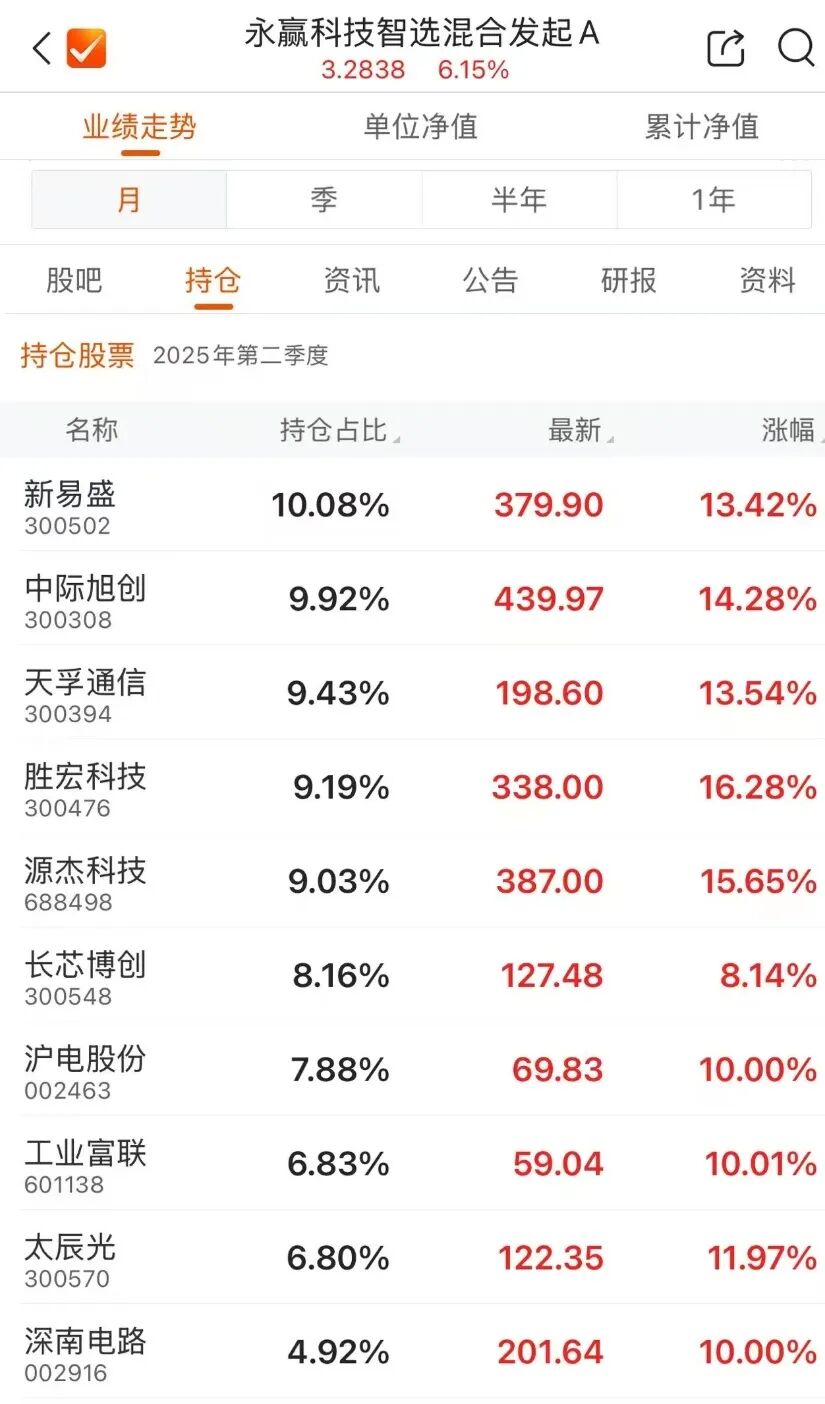This screenshot has width=825, height=1404.
Task: Share this fund page
Action: point(726,47)
